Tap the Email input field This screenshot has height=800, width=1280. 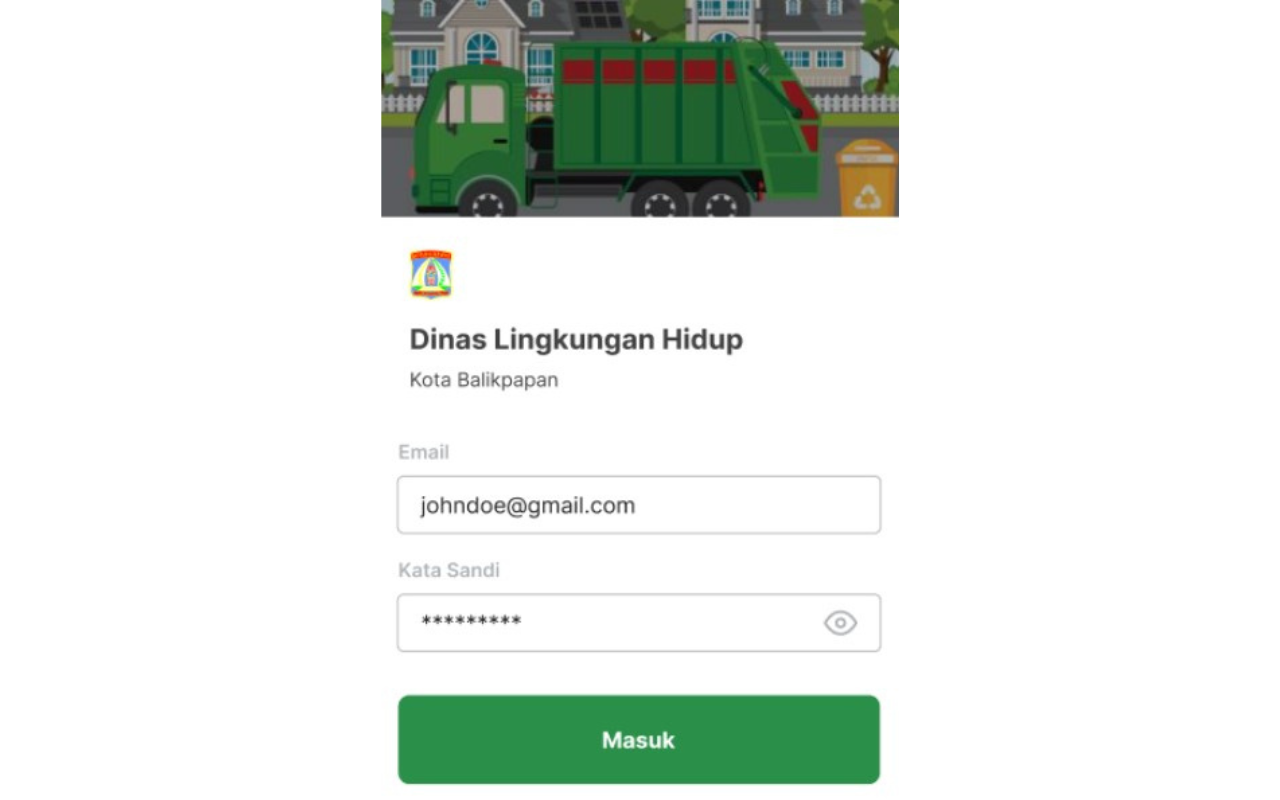(638, 505)
